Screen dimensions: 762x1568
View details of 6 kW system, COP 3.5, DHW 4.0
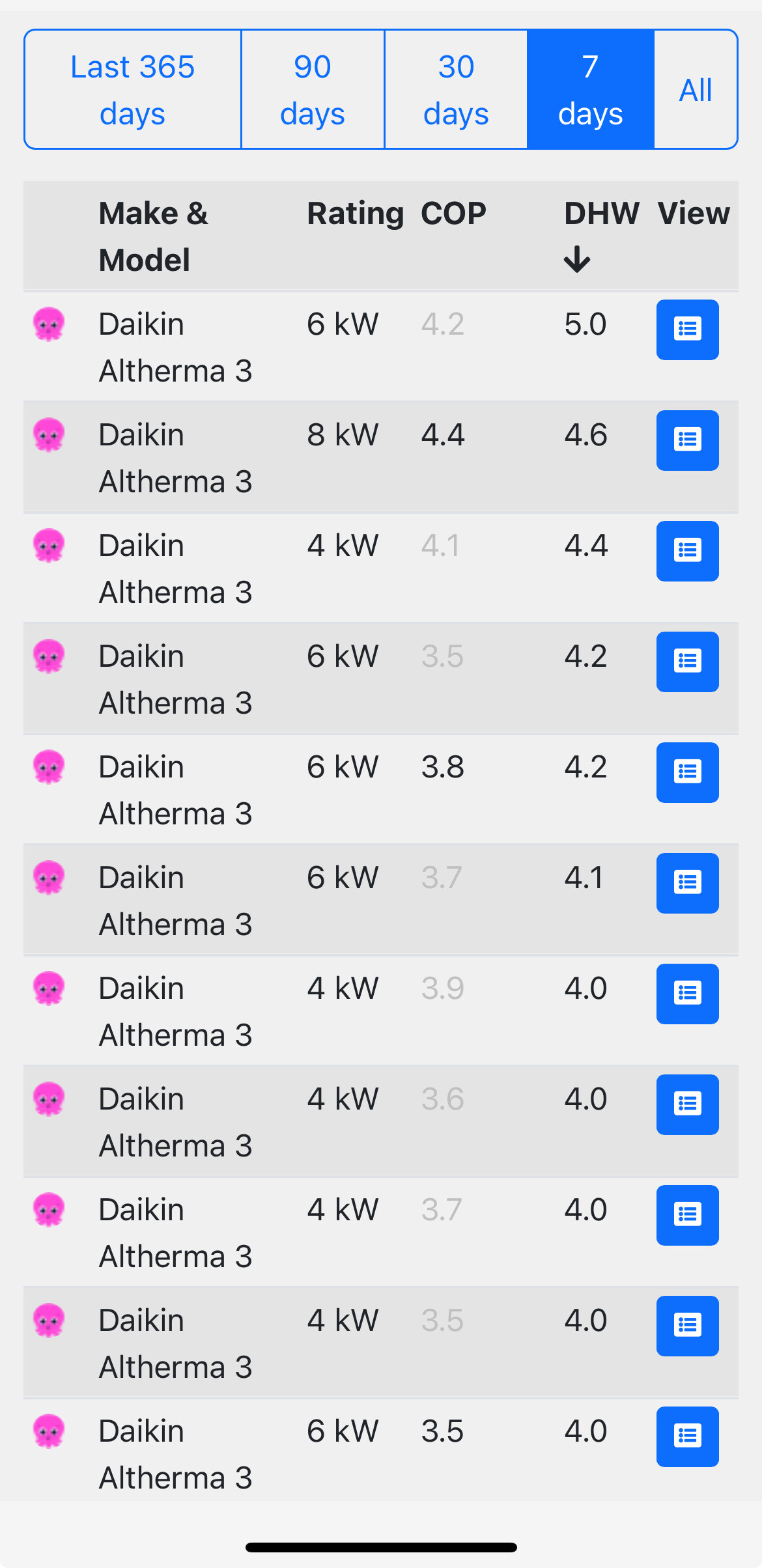point(687,1436)
